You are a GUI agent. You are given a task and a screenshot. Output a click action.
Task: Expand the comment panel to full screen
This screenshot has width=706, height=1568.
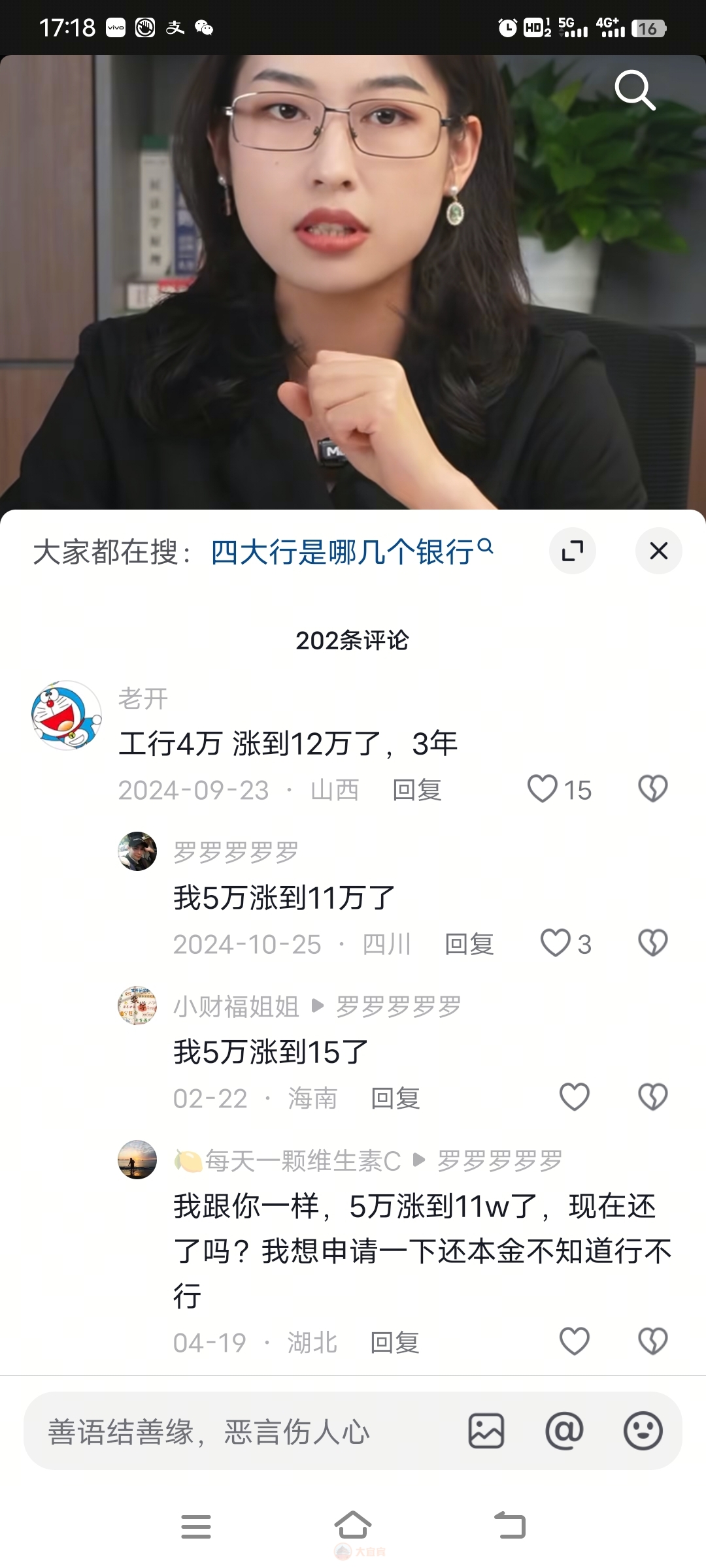[x=573, y=551]
